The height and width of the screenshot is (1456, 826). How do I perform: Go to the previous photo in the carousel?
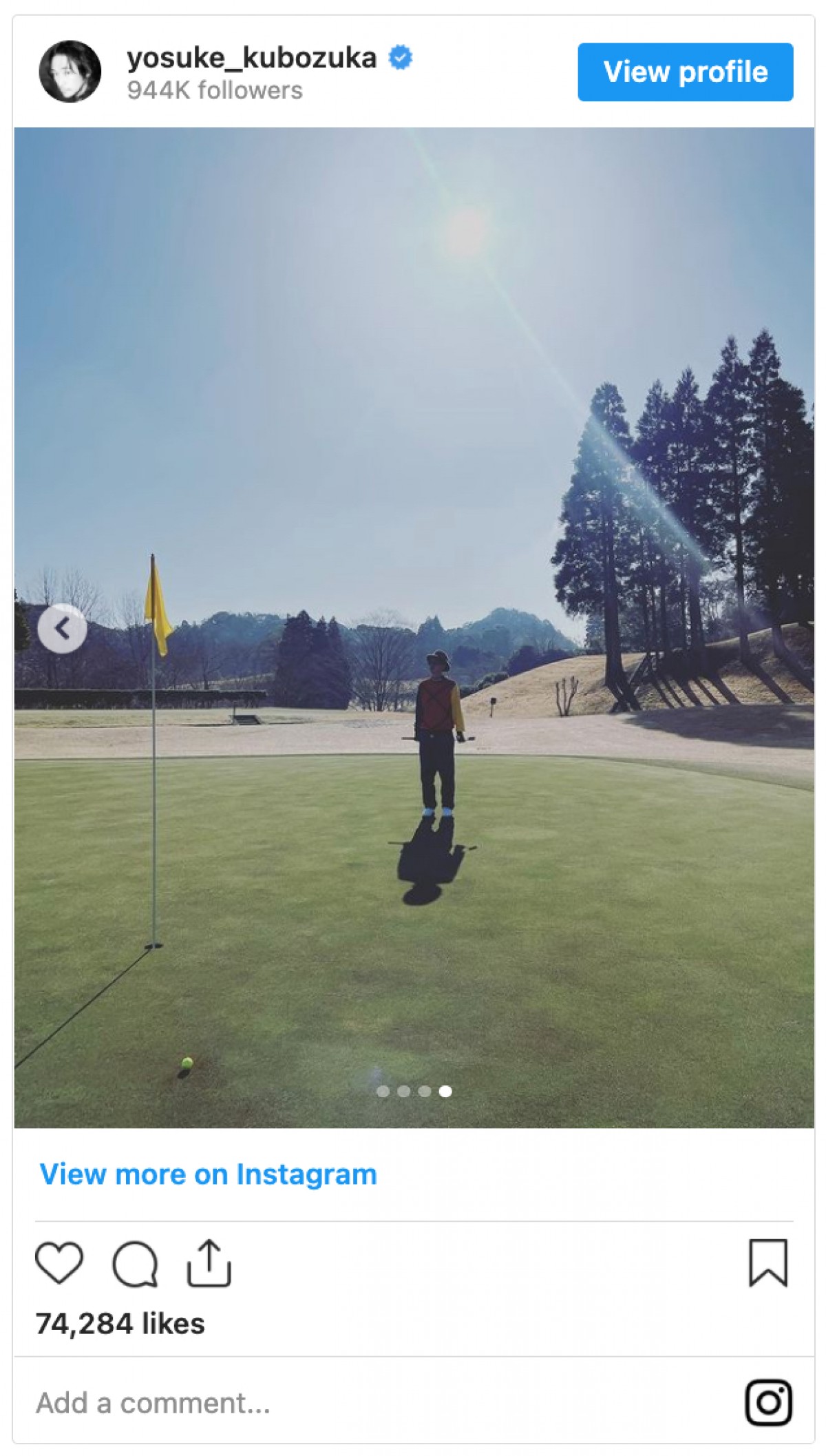click(62, 628)
